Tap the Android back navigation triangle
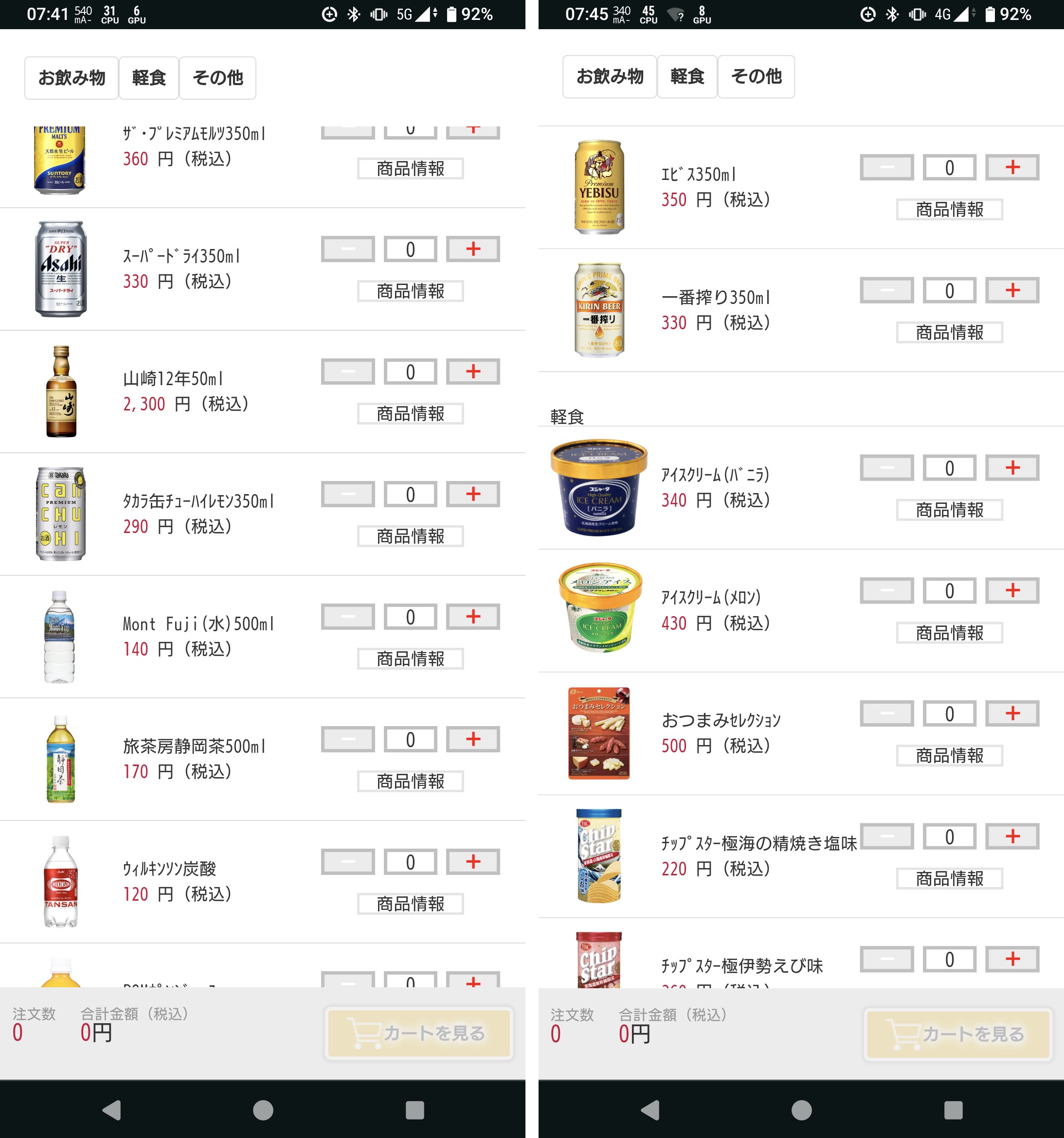This screenshot has height=1138, width=1064. point(112,1110)
